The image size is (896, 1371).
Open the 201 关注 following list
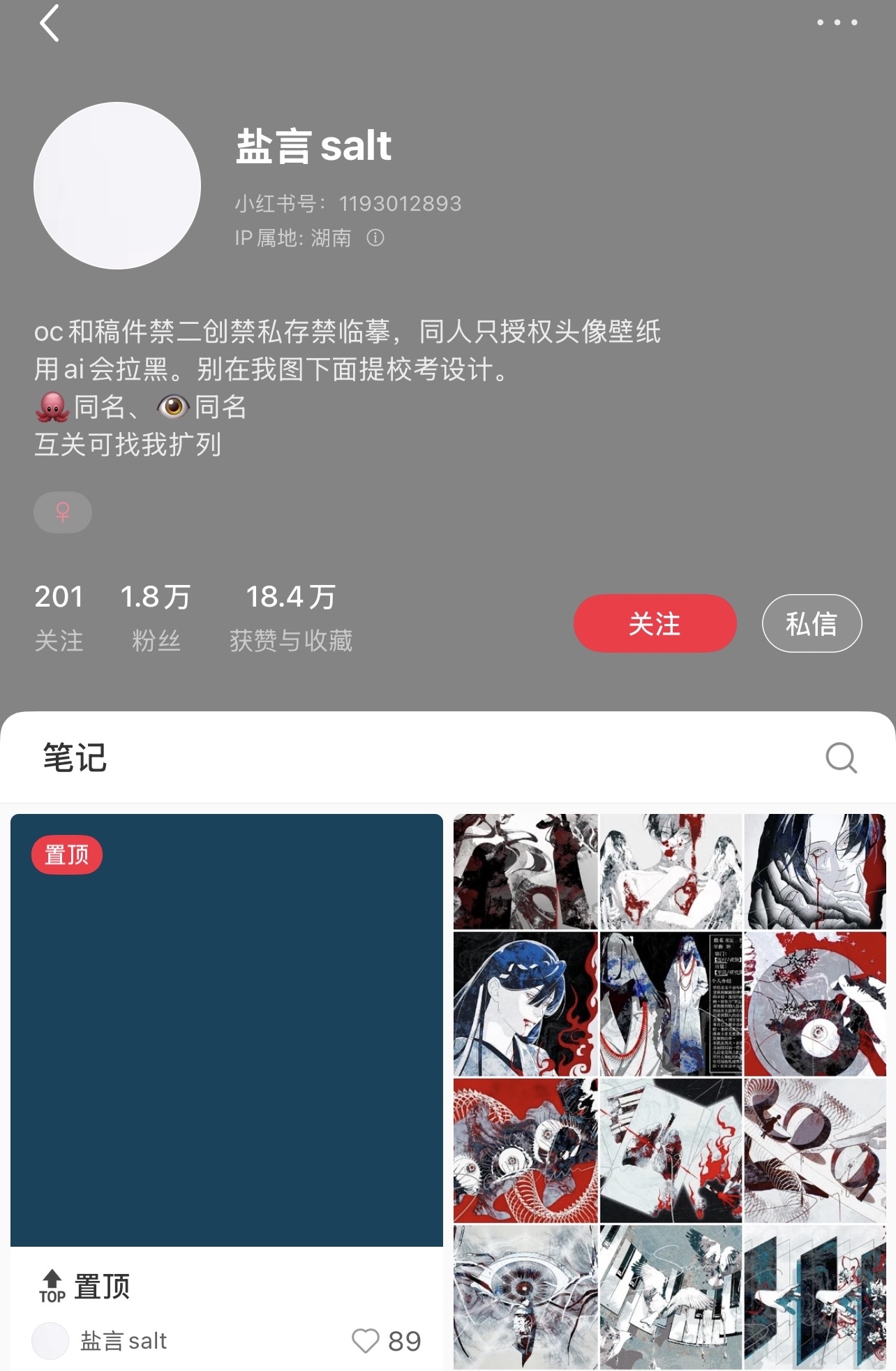click(59, 617)
